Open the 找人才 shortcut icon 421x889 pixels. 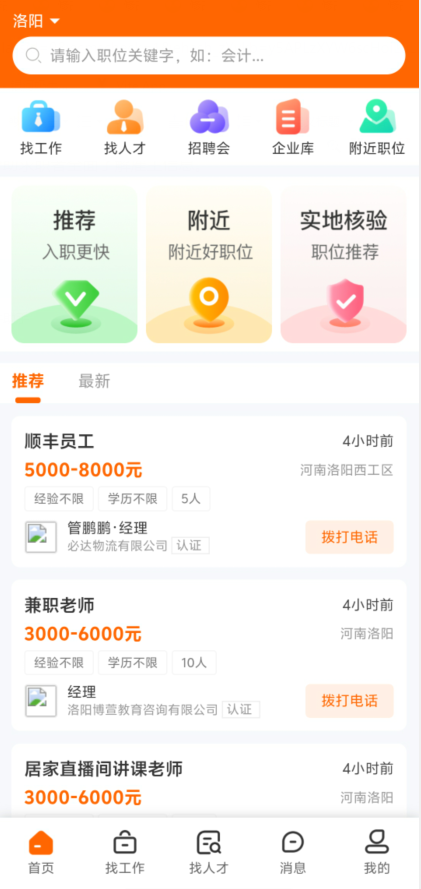coord(125,128)
